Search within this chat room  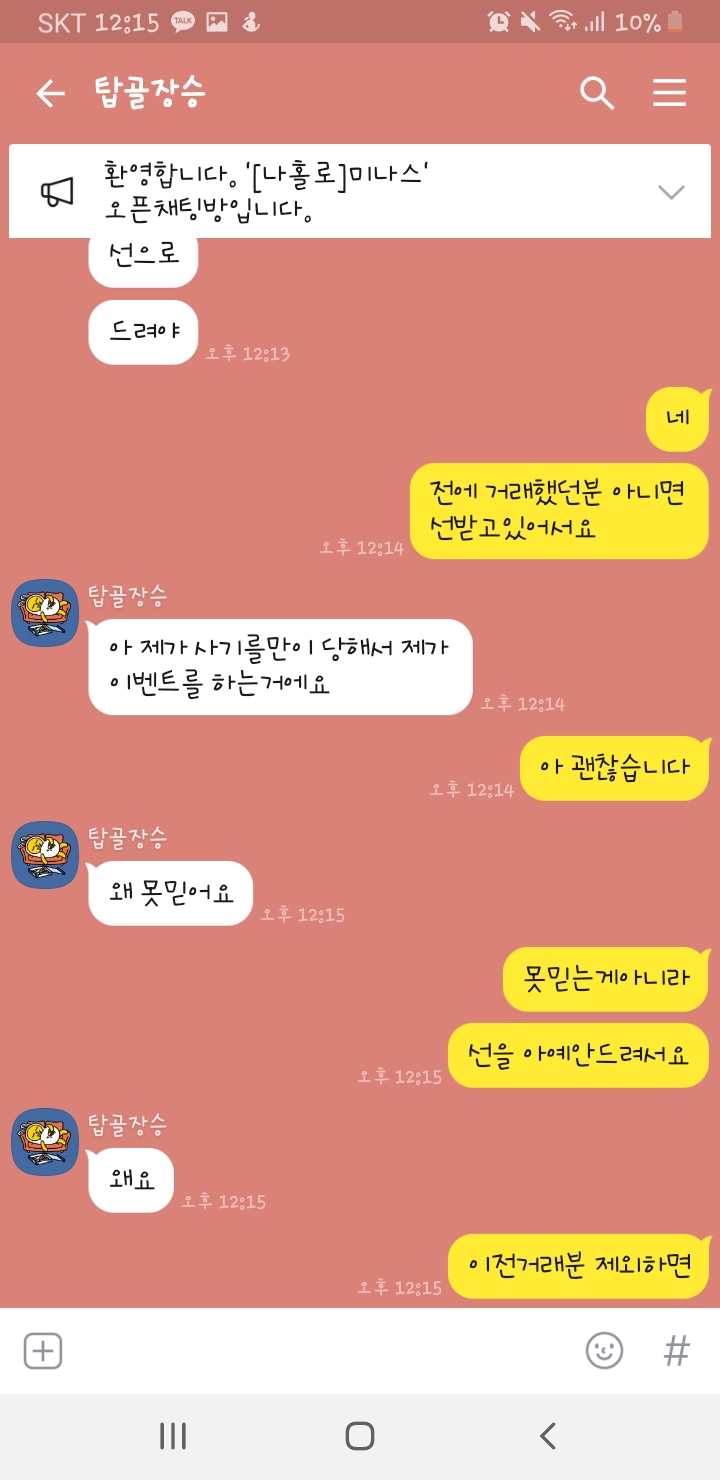click(x=596, y=93)
